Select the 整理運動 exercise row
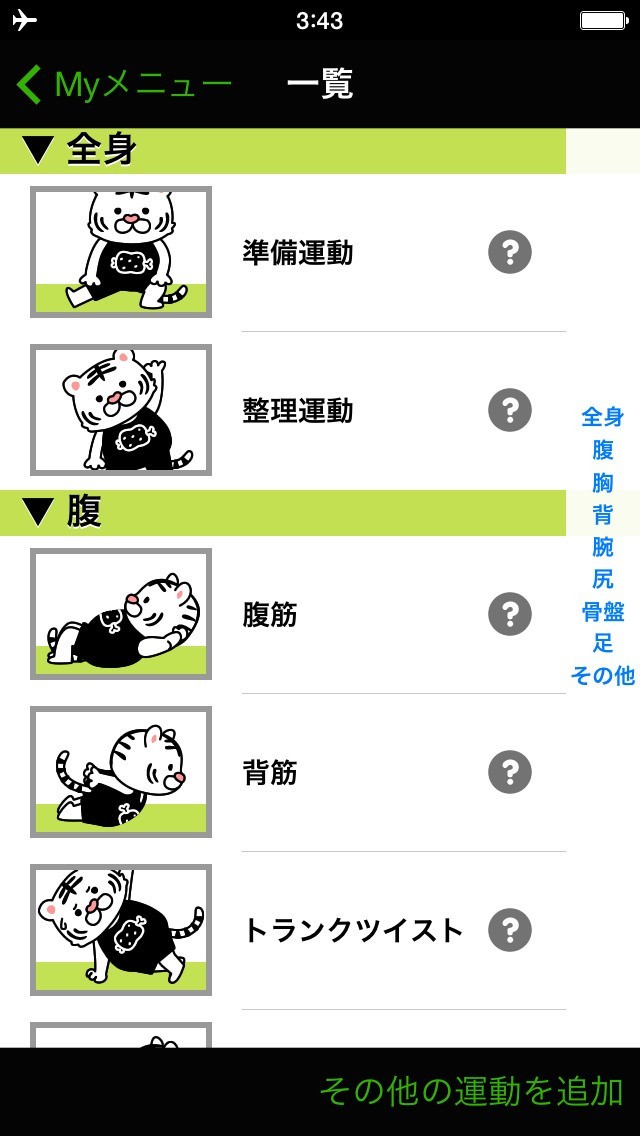This screenshot has width=640, height=1136. coord(298,410)
